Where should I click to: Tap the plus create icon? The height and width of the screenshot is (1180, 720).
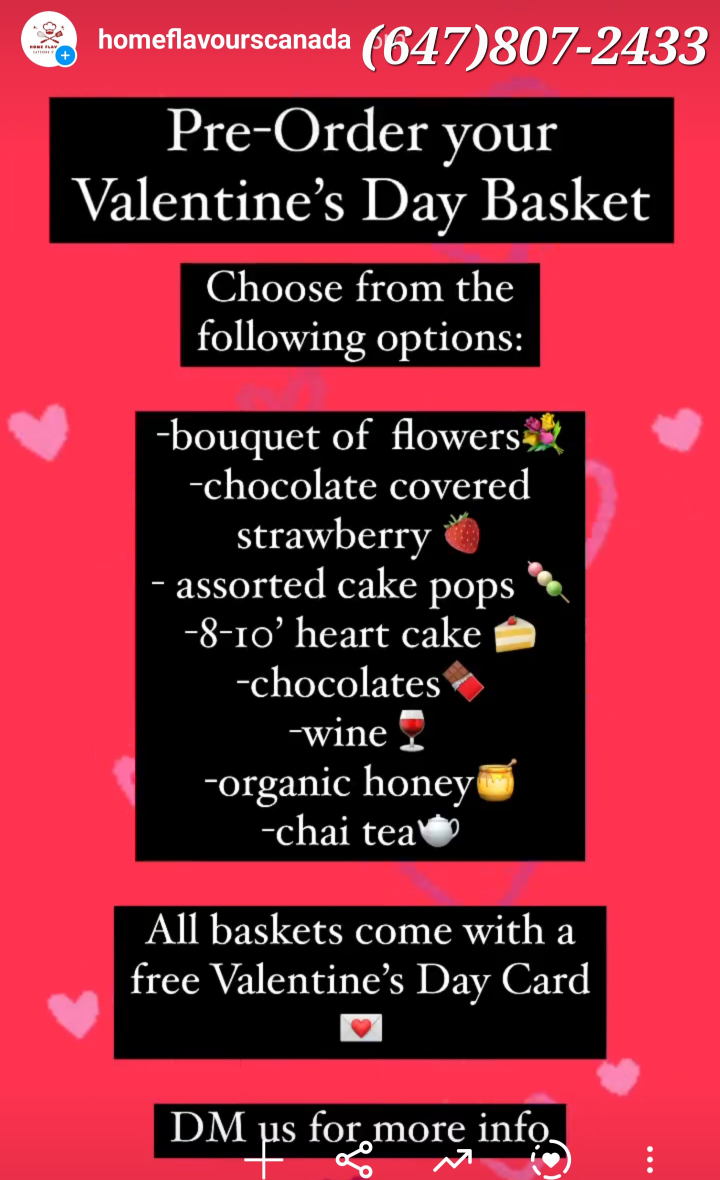265,1161
